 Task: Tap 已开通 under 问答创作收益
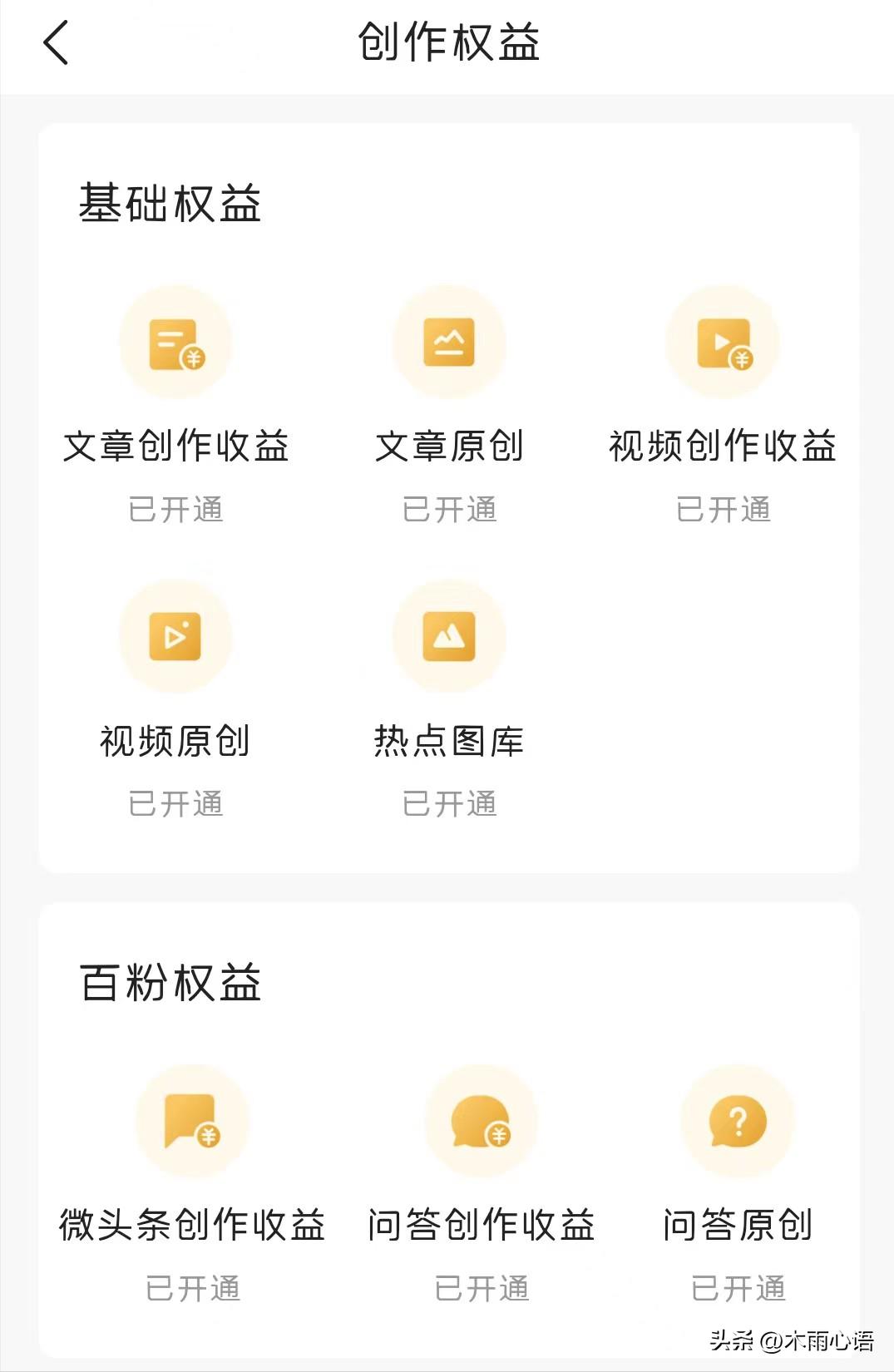pos(481,1290)
